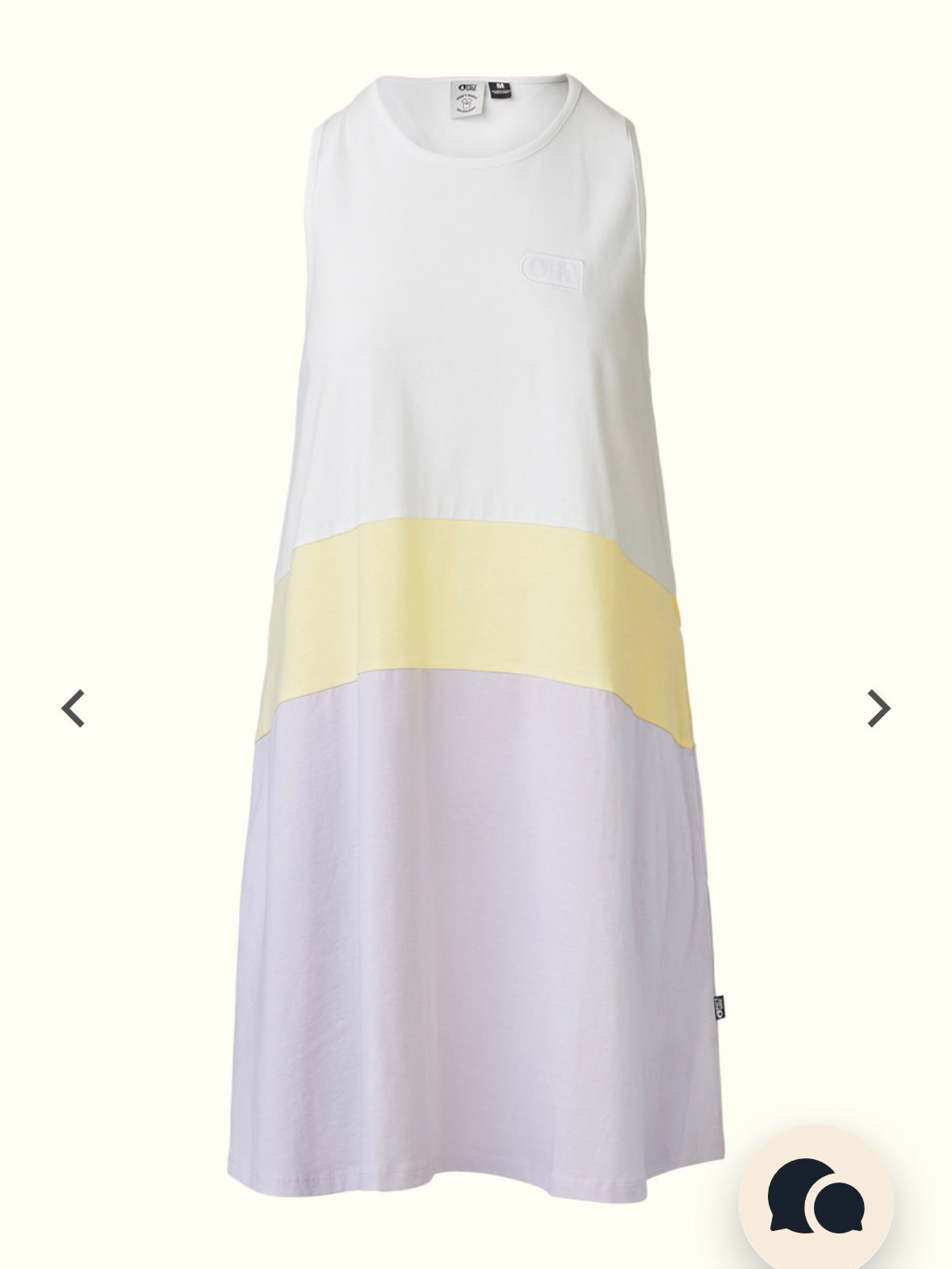Show the next product image
952x1269 pixels.
pos(878,708)
